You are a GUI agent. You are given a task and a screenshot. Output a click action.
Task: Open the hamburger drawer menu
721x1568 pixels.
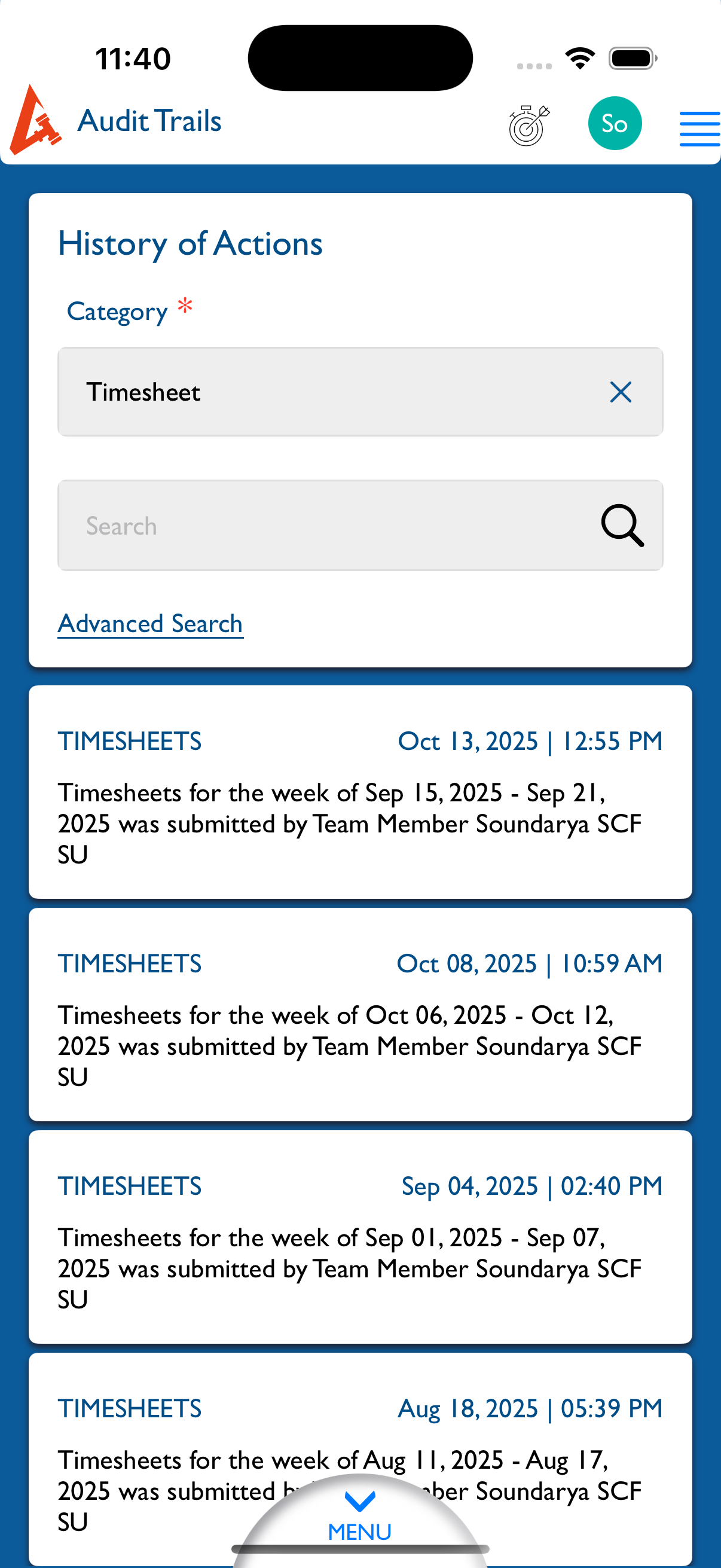click(699, 129)
